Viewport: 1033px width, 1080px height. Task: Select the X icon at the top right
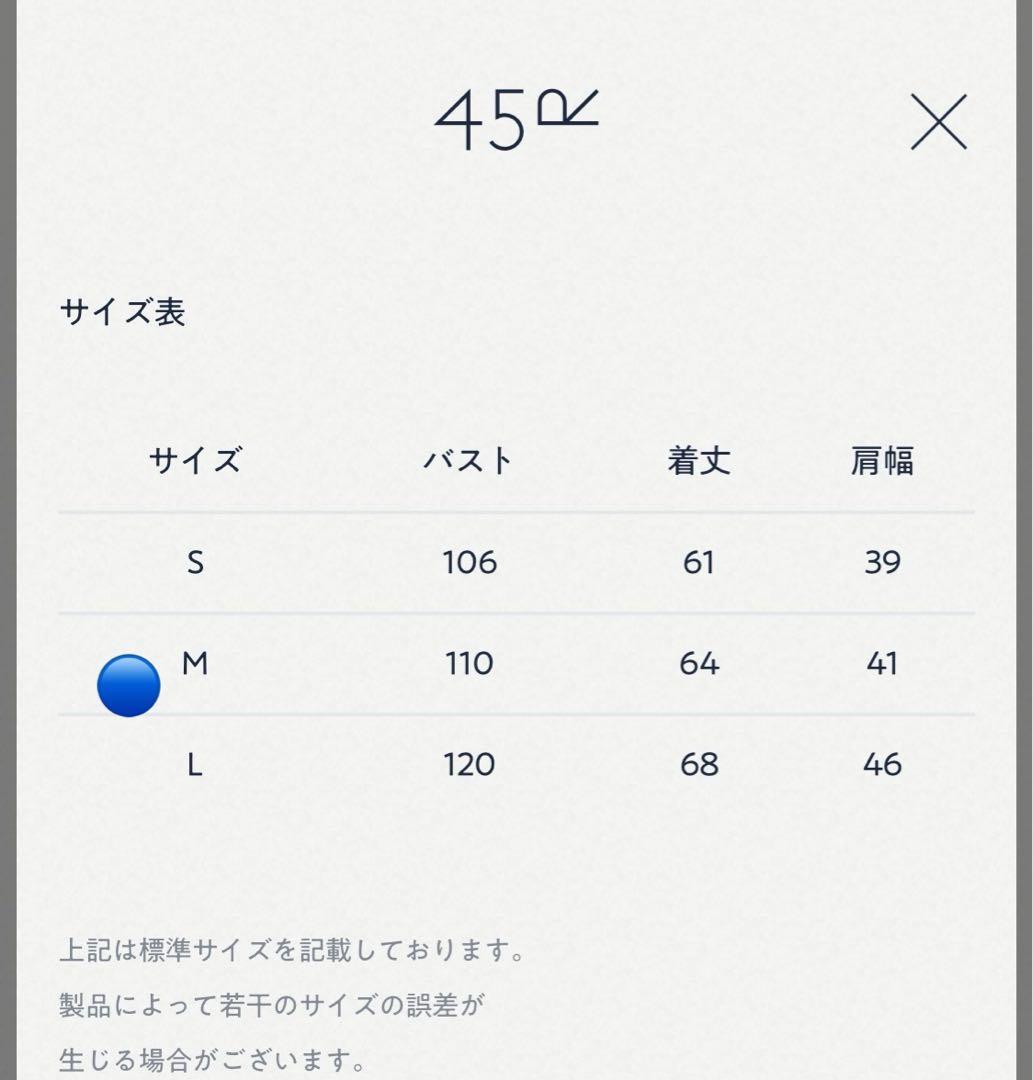point(938,120)
